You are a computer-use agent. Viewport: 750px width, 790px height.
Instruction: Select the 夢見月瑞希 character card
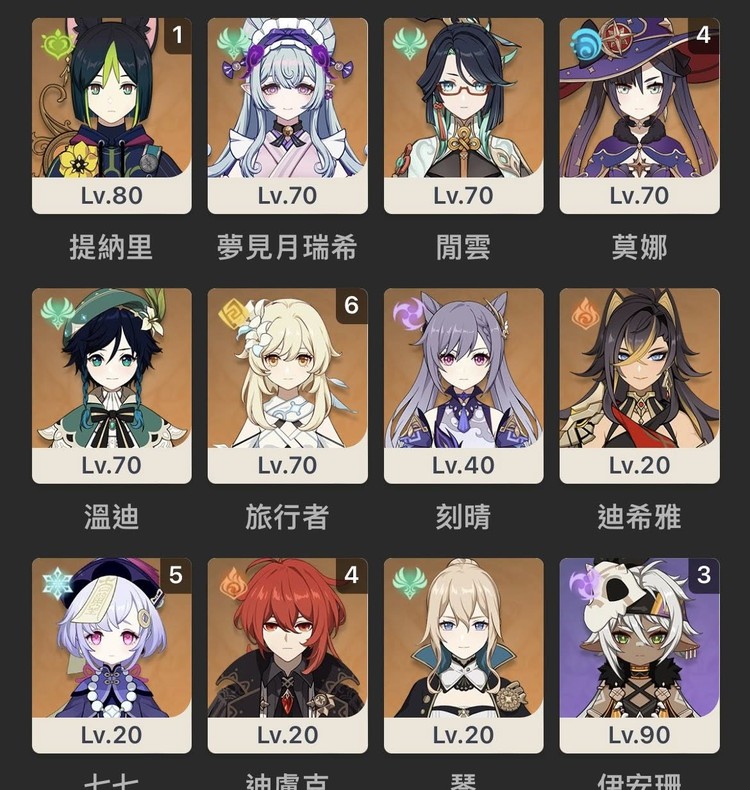coord(287,115)
